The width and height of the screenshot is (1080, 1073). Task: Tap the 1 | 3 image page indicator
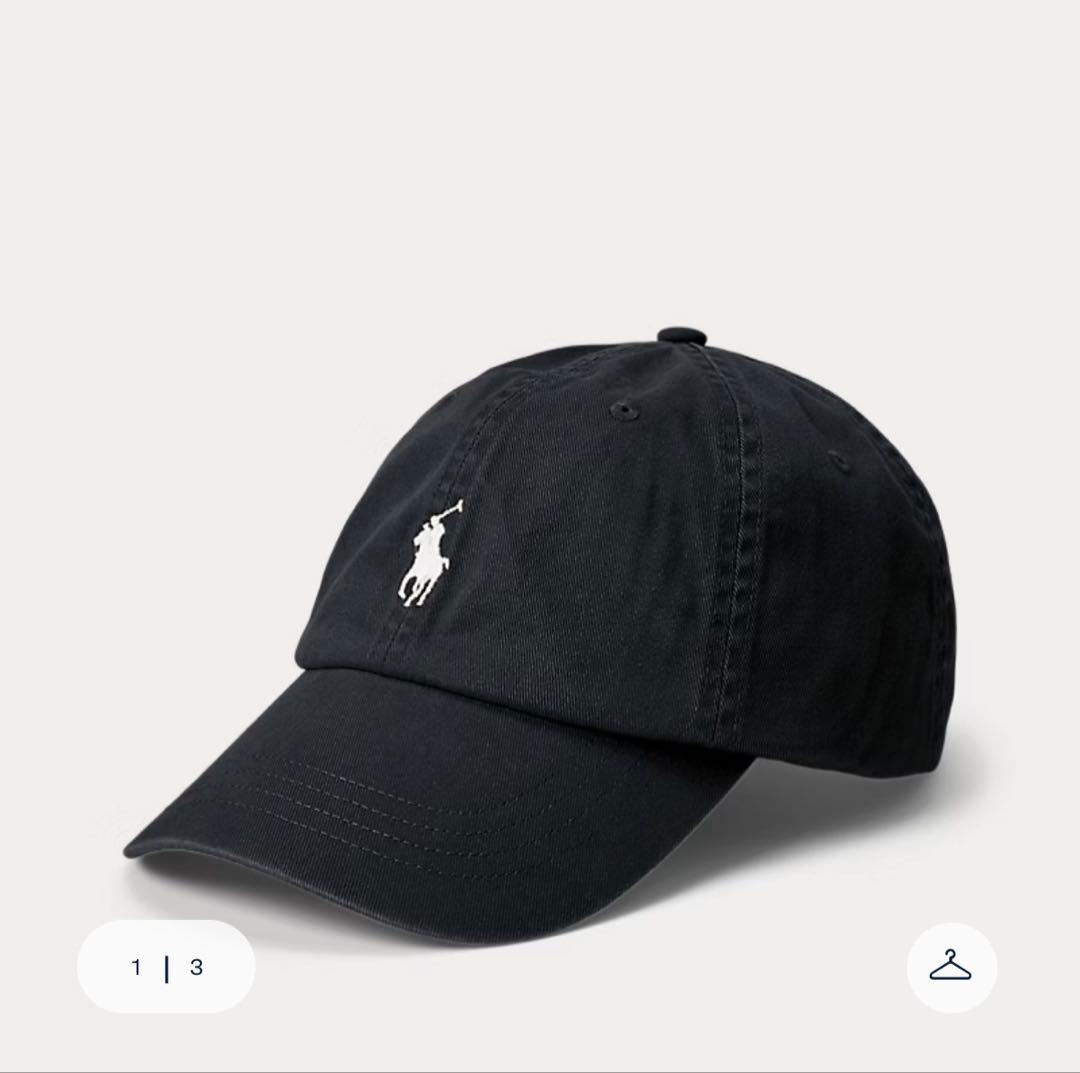166,967
